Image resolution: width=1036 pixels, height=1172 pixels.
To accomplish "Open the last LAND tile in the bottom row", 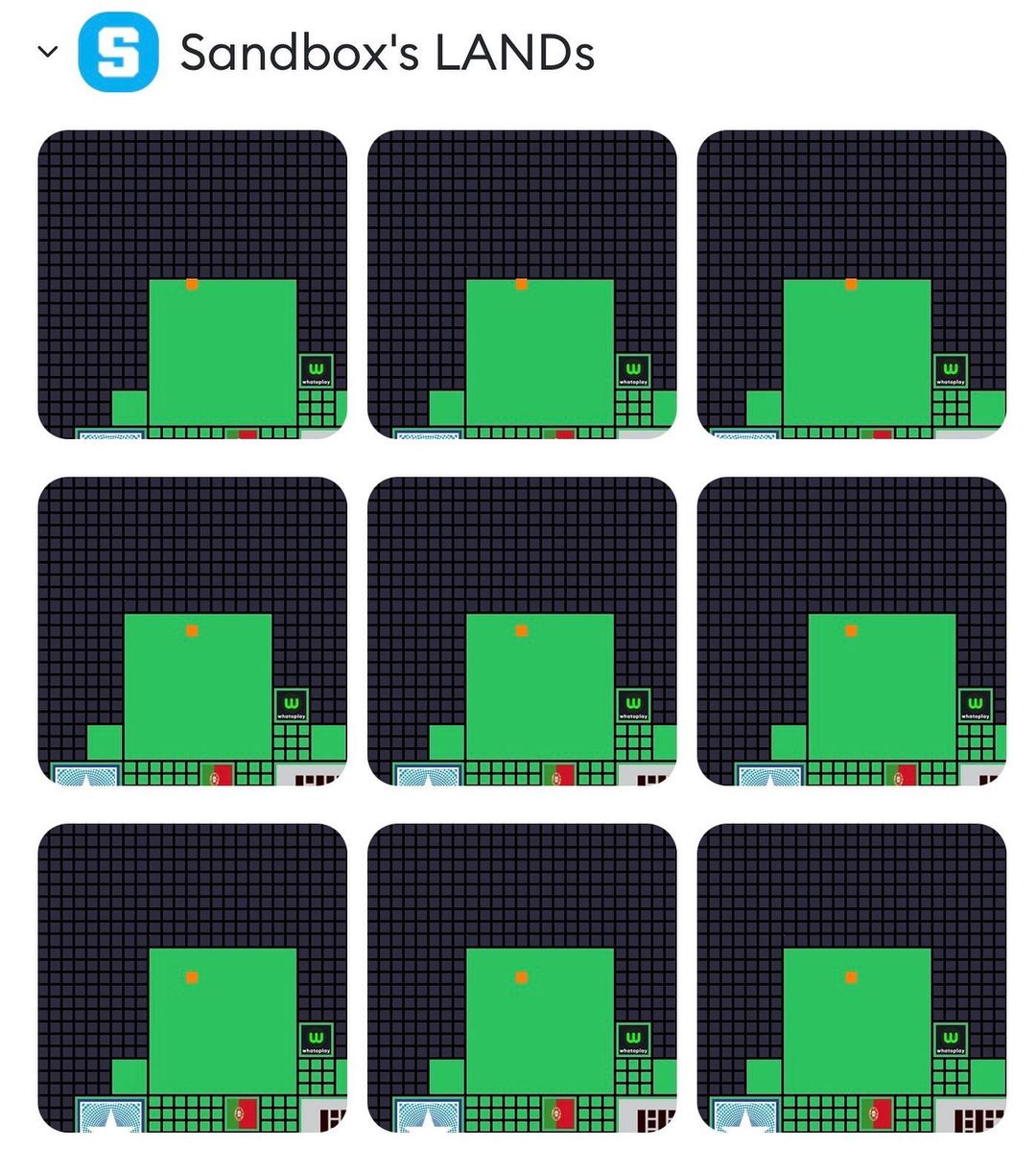I will click(x=851, y=977).
